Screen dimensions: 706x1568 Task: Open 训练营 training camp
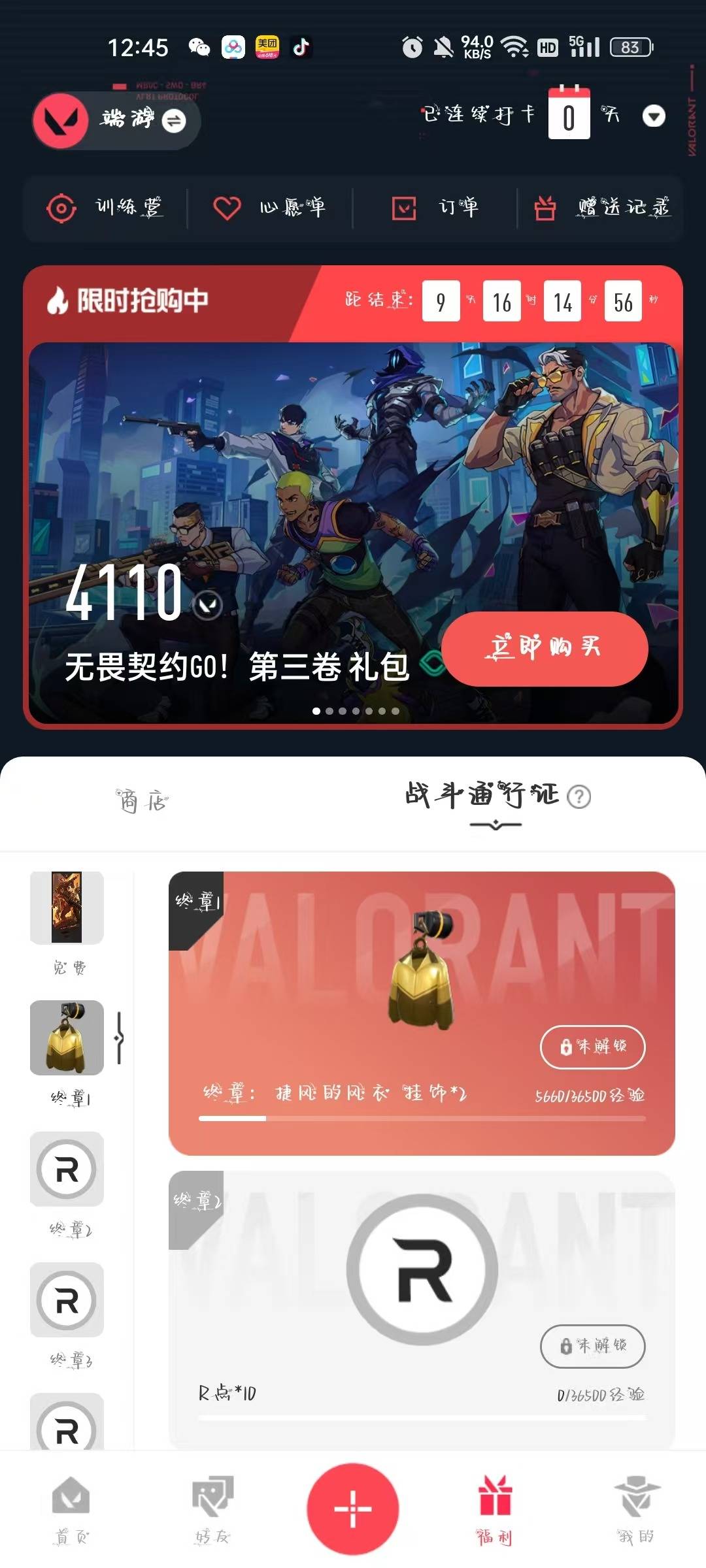click(106, 208)
